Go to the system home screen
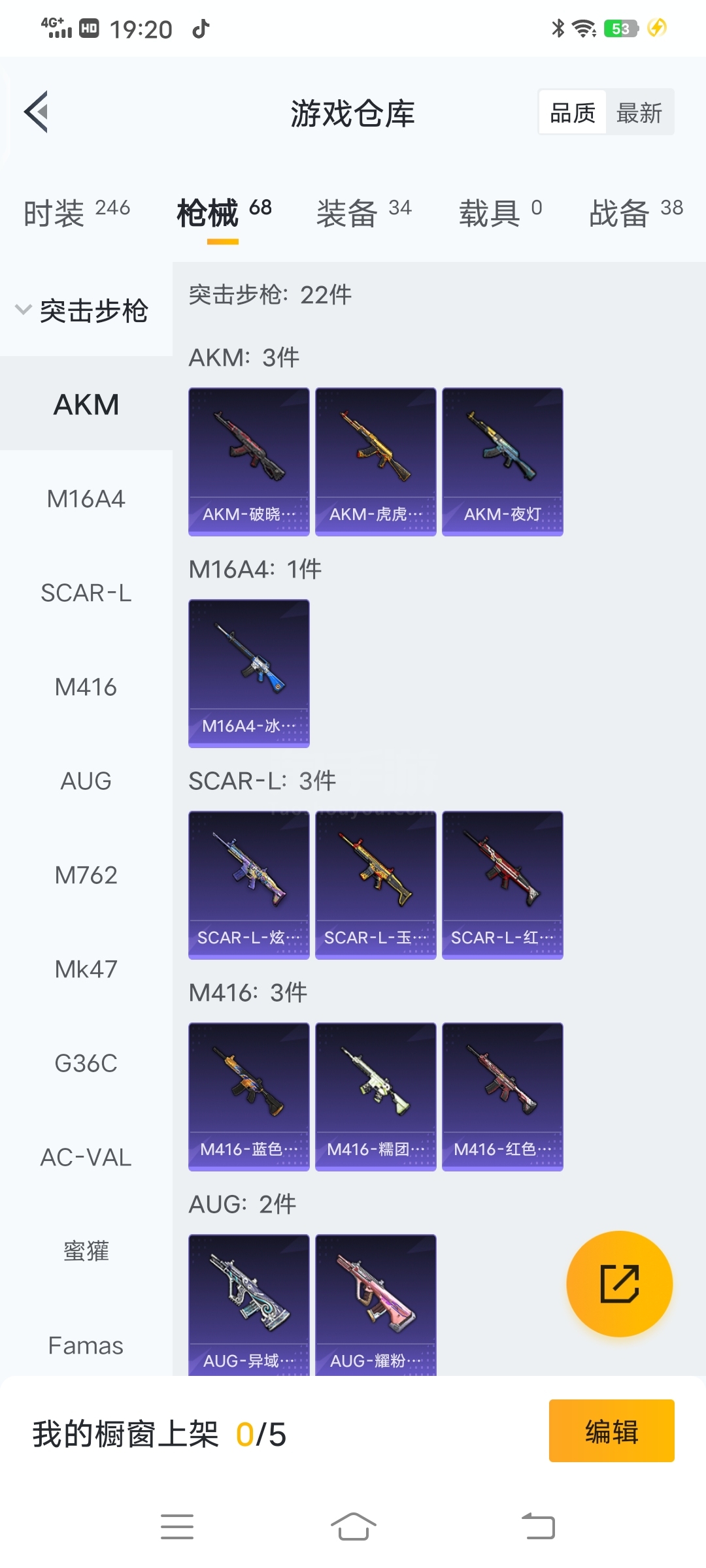The image size is (706, 1568). (x=353, y=1527)
